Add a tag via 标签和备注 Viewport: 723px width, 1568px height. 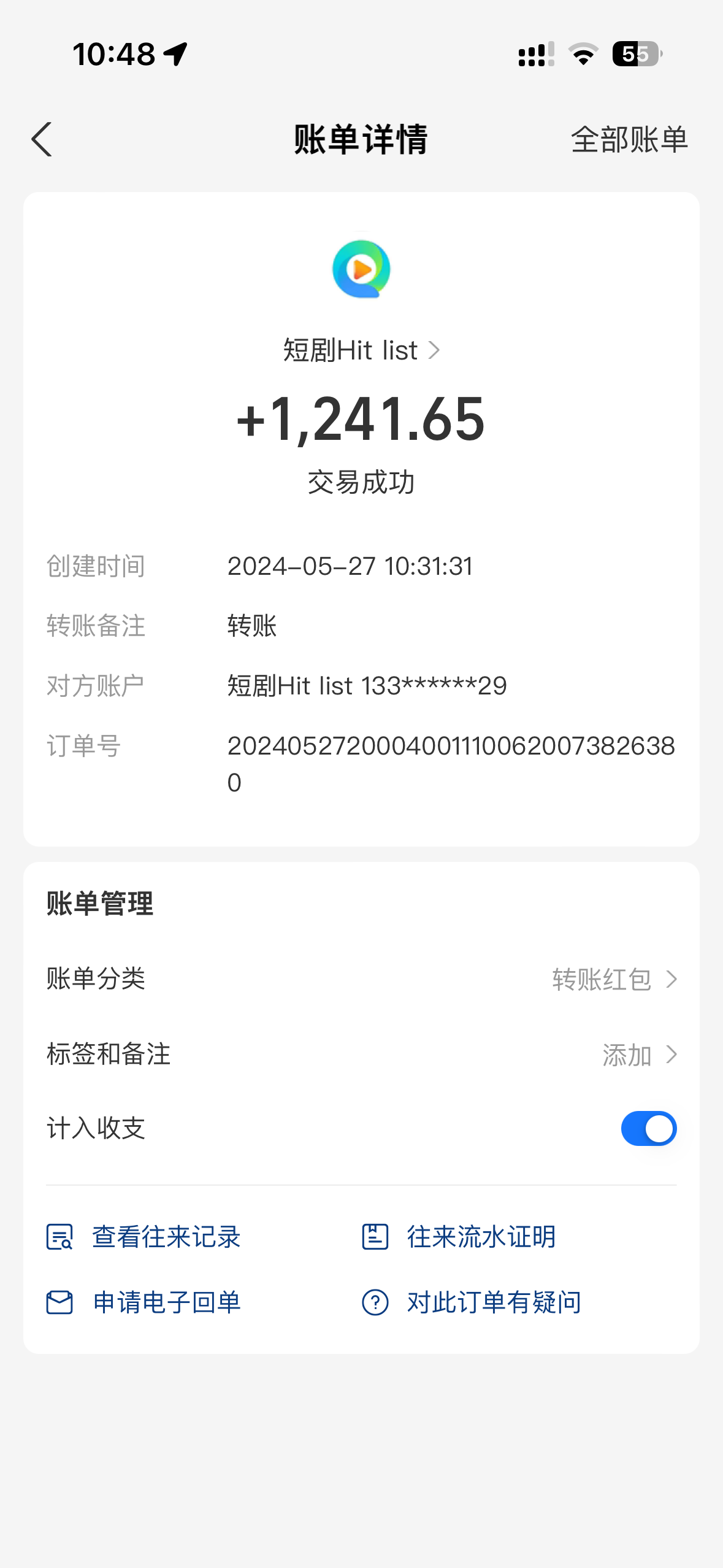tap(638, 1055)
